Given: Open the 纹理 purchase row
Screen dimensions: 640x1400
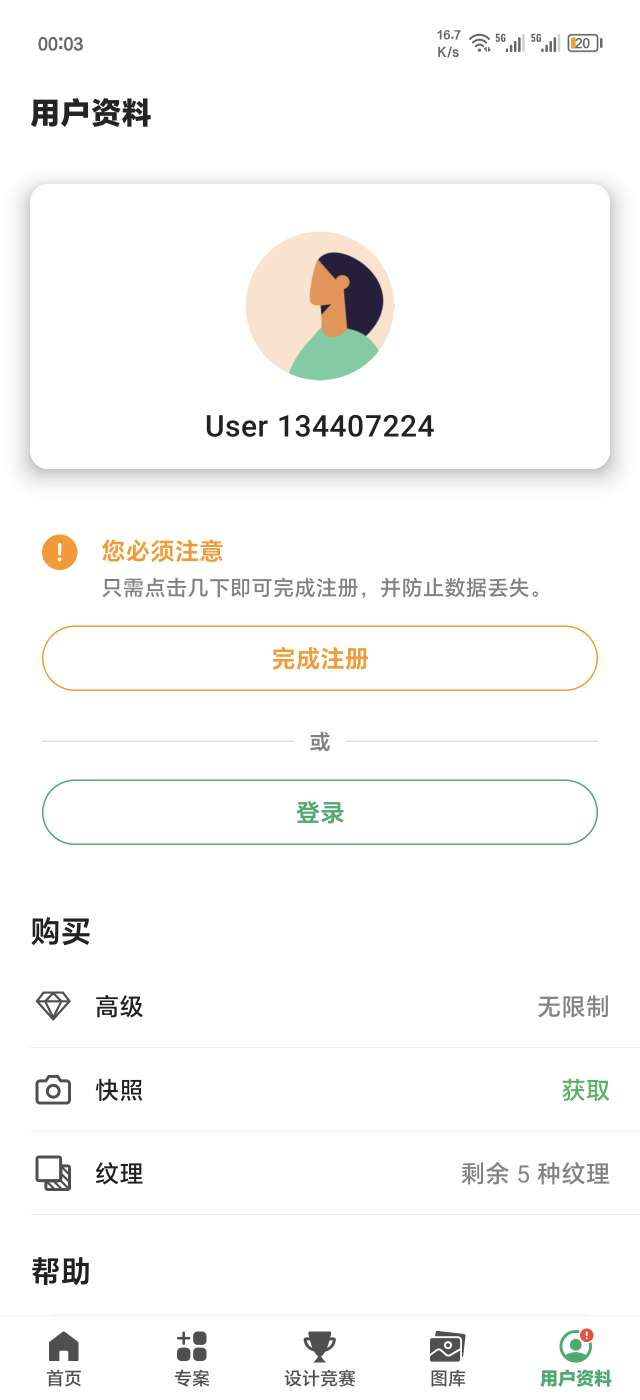Looking at the screenshot, I should pyautogui.click(x=320, y=1173).
